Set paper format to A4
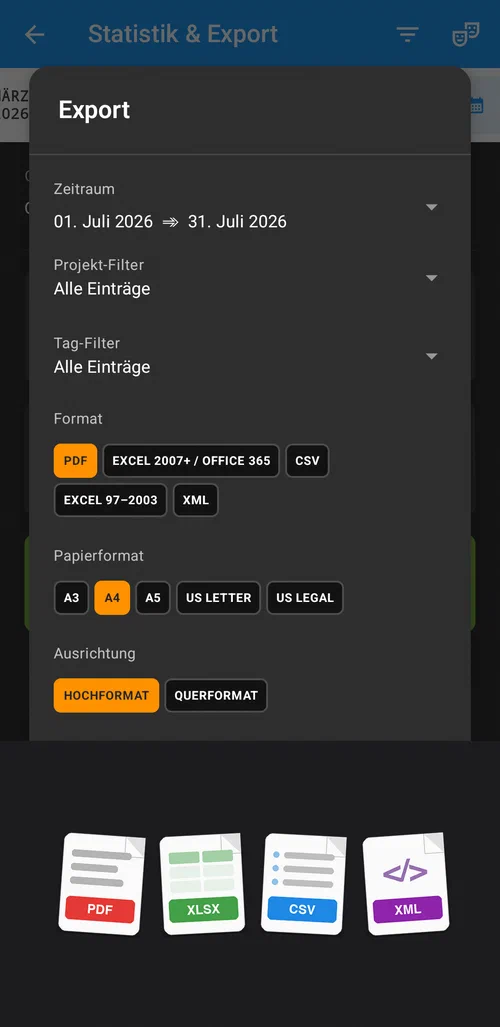The width and height of the screenshot is (500, 1027). pyautogui.click(x=112, y=598)
